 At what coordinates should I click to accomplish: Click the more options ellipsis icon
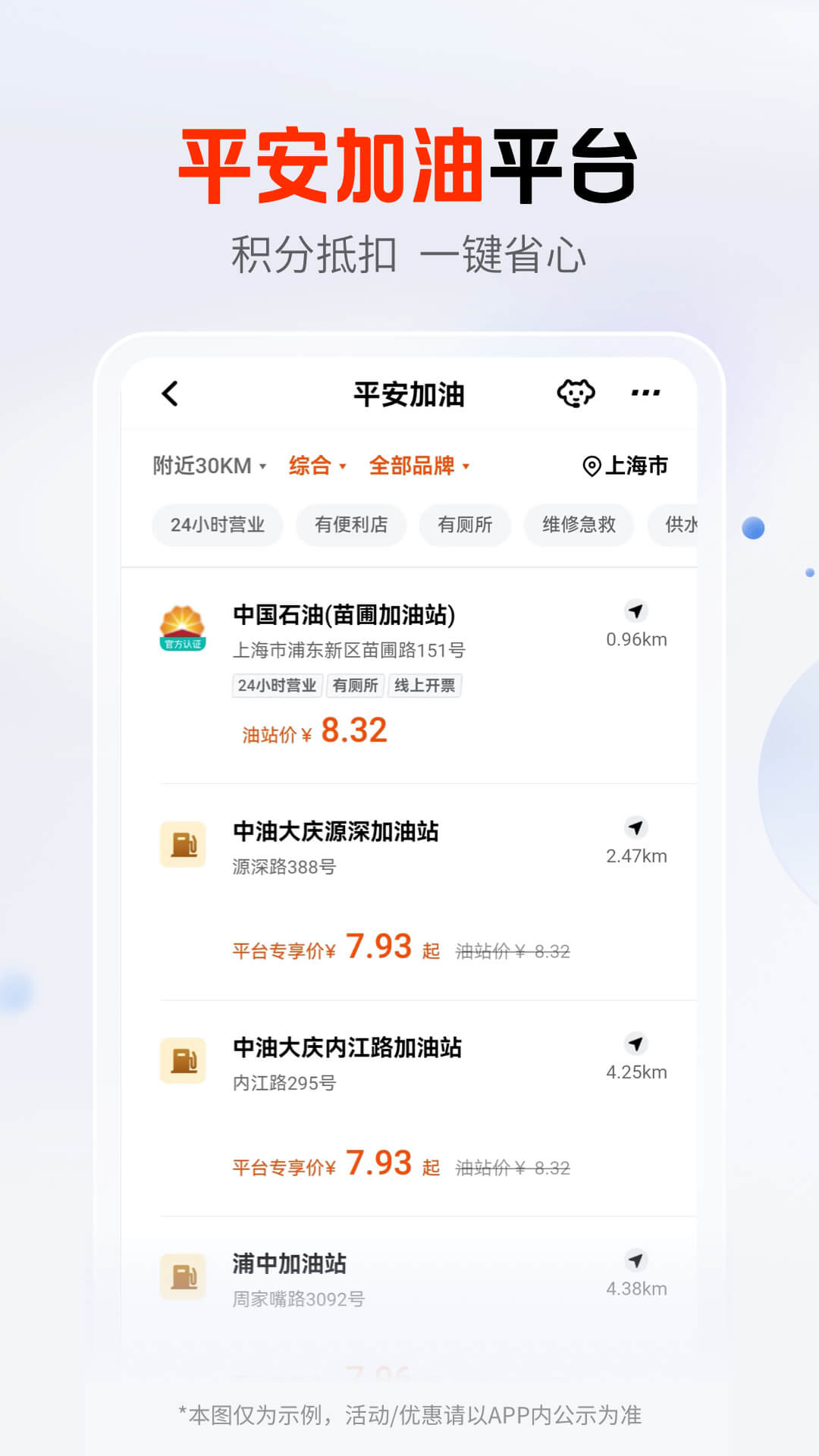pos(646,394)
